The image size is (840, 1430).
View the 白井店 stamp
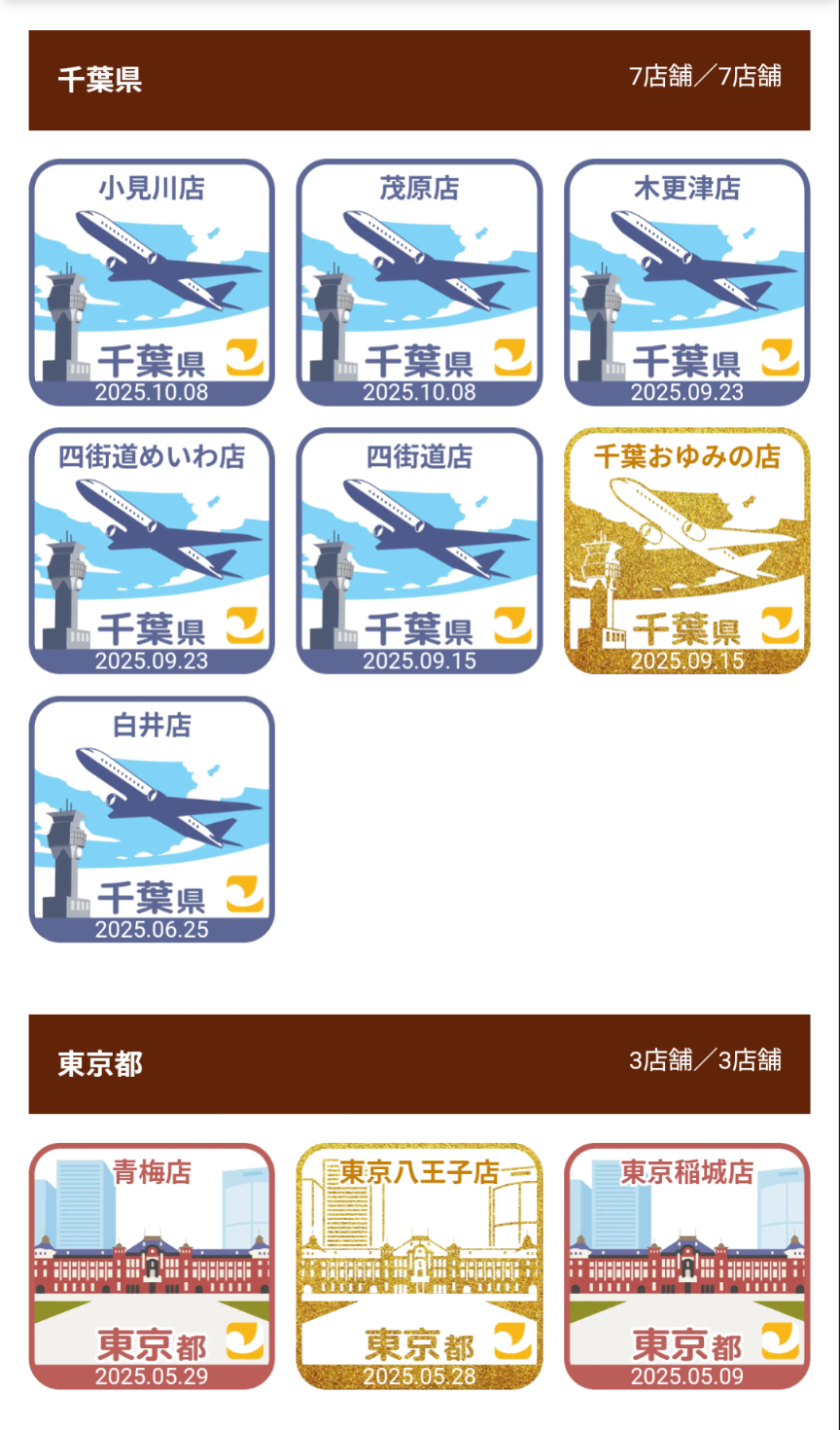(152, 820)
